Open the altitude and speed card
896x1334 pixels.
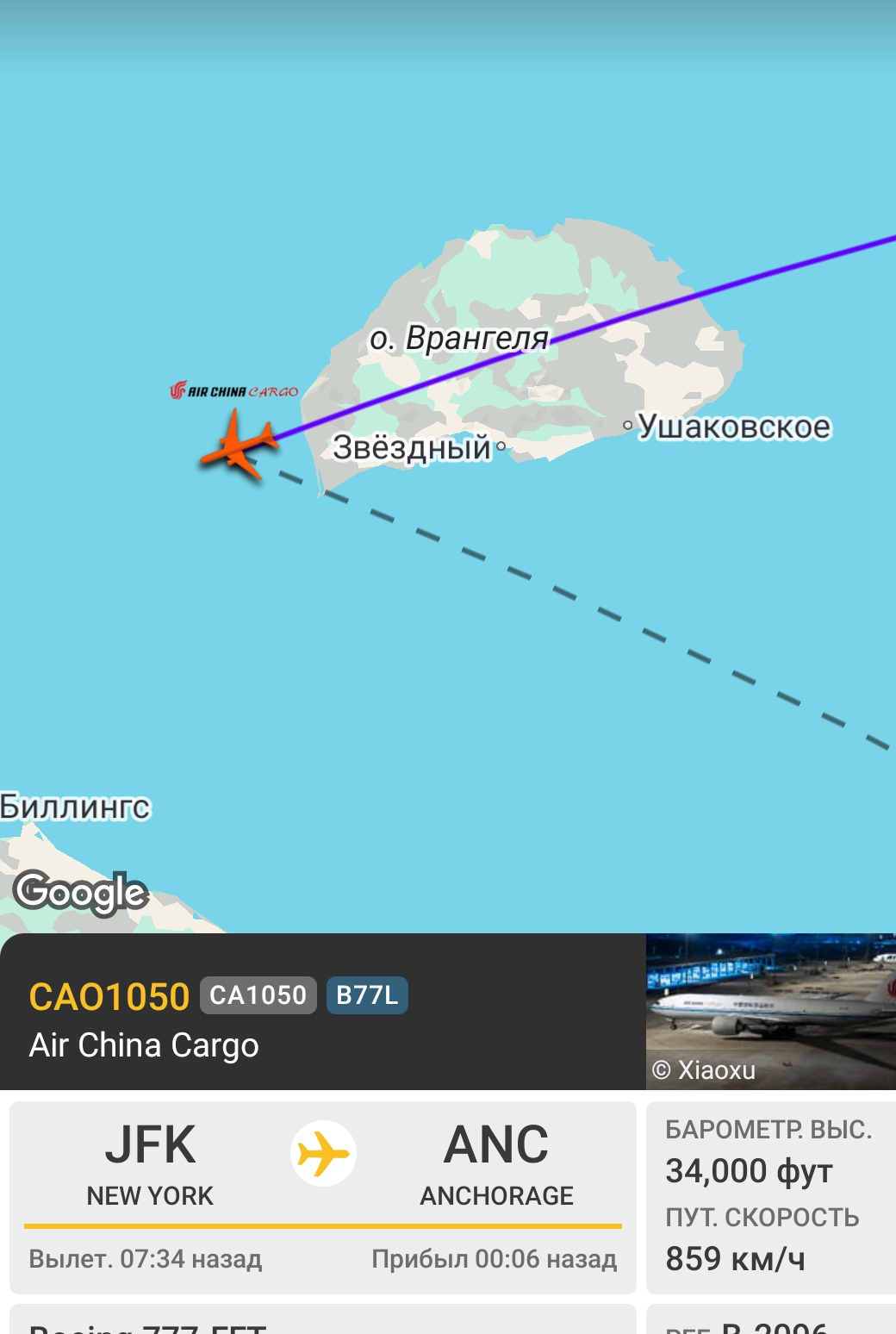770,1196
